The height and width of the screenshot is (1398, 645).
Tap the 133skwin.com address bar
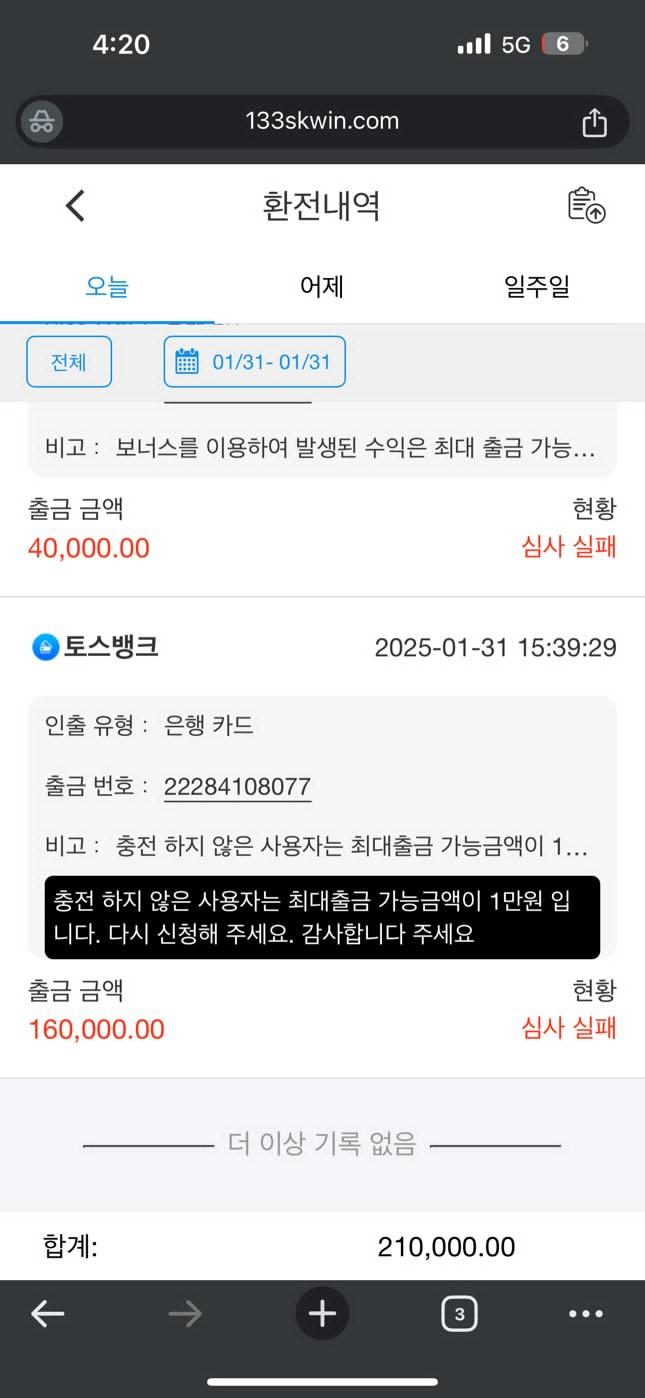(x=322, y=121)
